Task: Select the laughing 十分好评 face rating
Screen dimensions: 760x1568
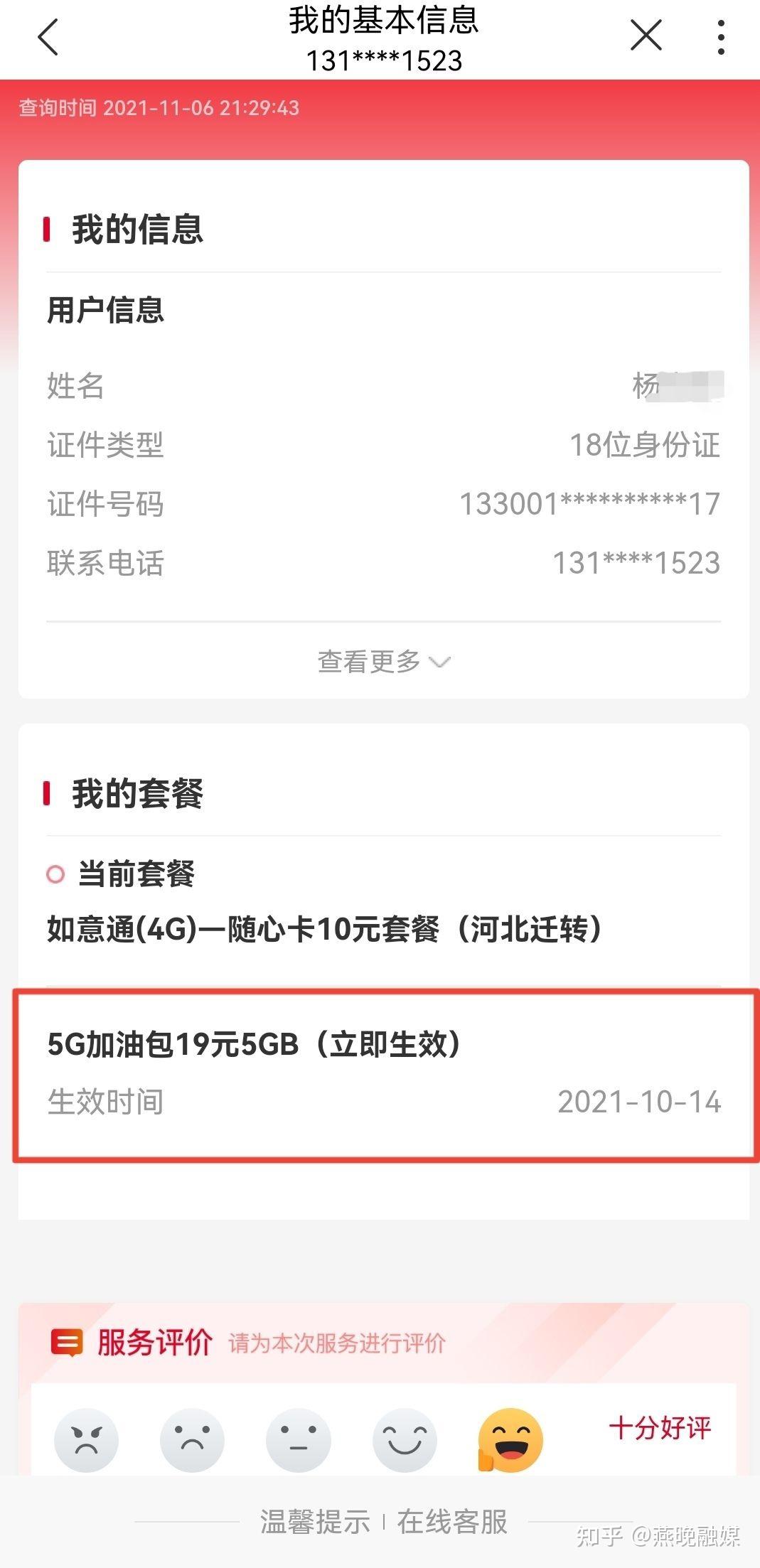Action: point(510,1440)
